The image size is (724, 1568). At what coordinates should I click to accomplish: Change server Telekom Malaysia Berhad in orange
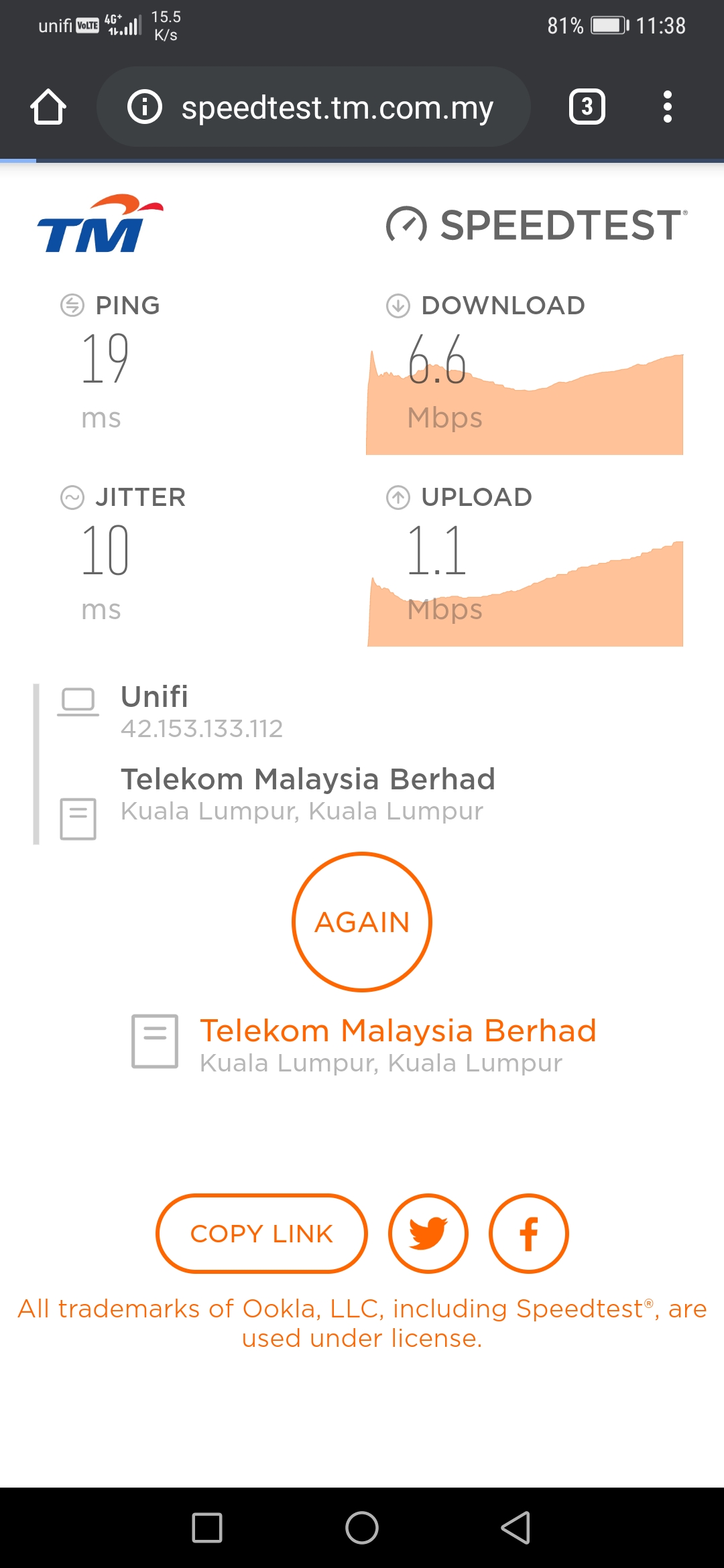point(398,1031)
